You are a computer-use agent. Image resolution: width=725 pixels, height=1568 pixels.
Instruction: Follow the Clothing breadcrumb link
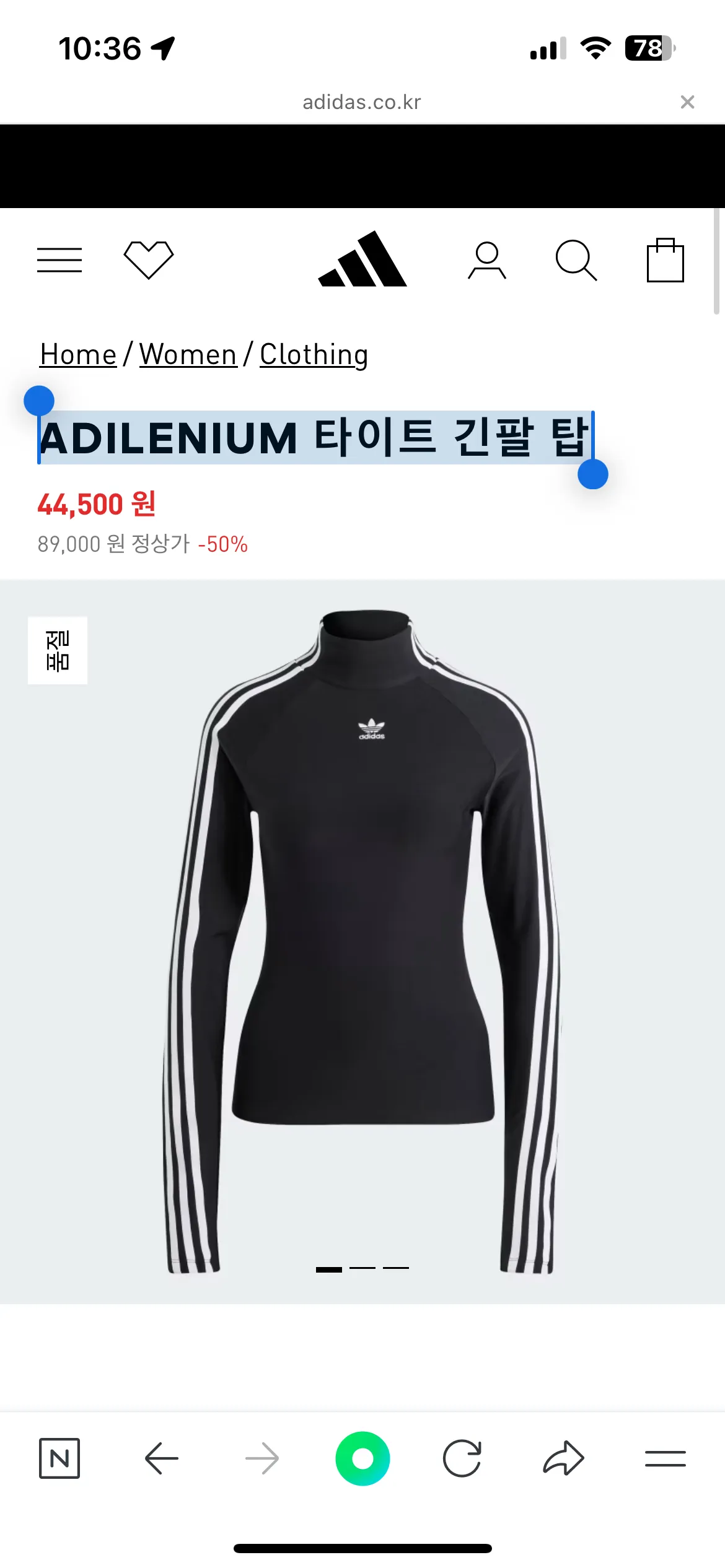pos(314,355)
